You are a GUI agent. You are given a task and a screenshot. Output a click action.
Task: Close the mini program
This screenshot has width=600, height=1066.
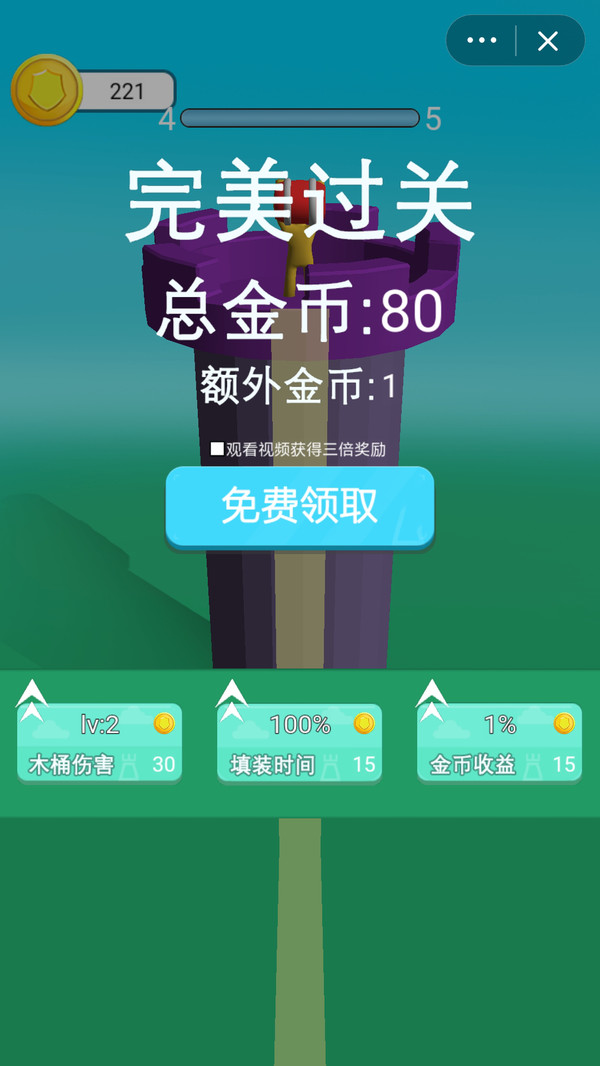[x=548, y=41]
